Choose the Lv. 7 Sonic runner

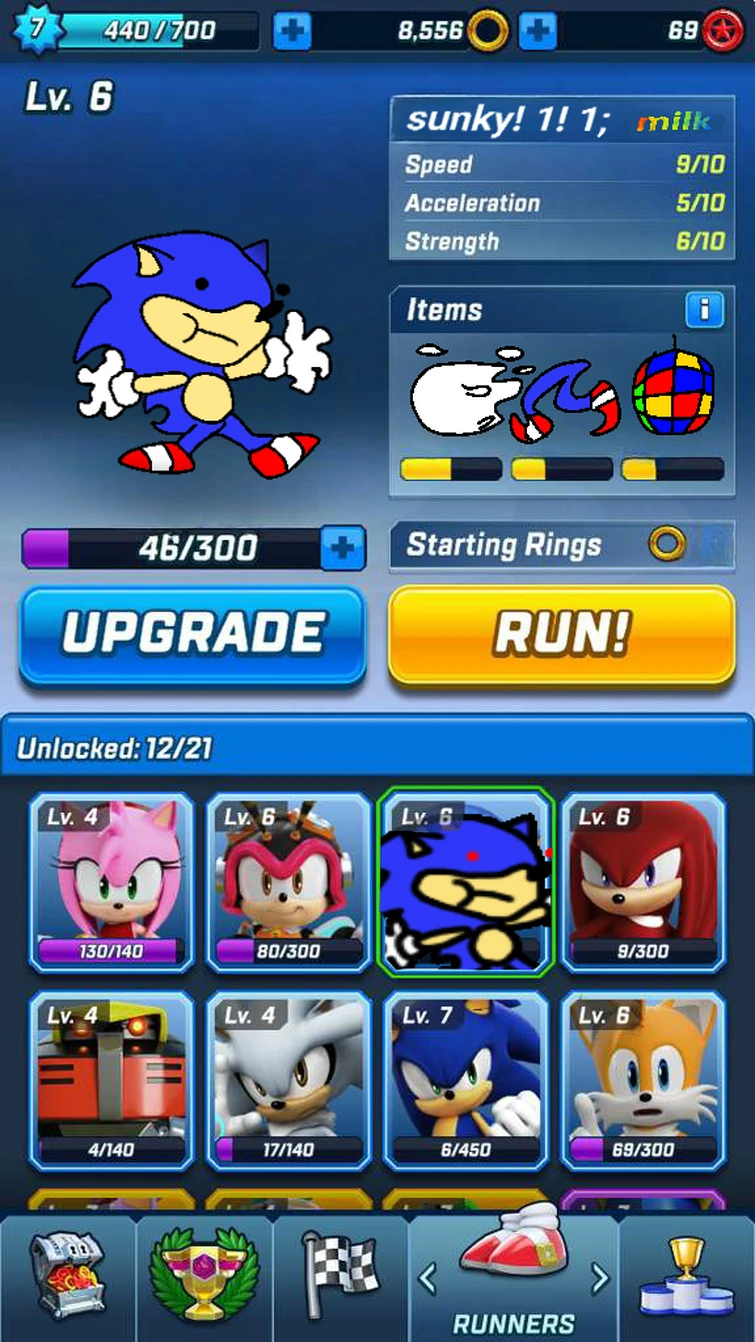coord(465,1080)
